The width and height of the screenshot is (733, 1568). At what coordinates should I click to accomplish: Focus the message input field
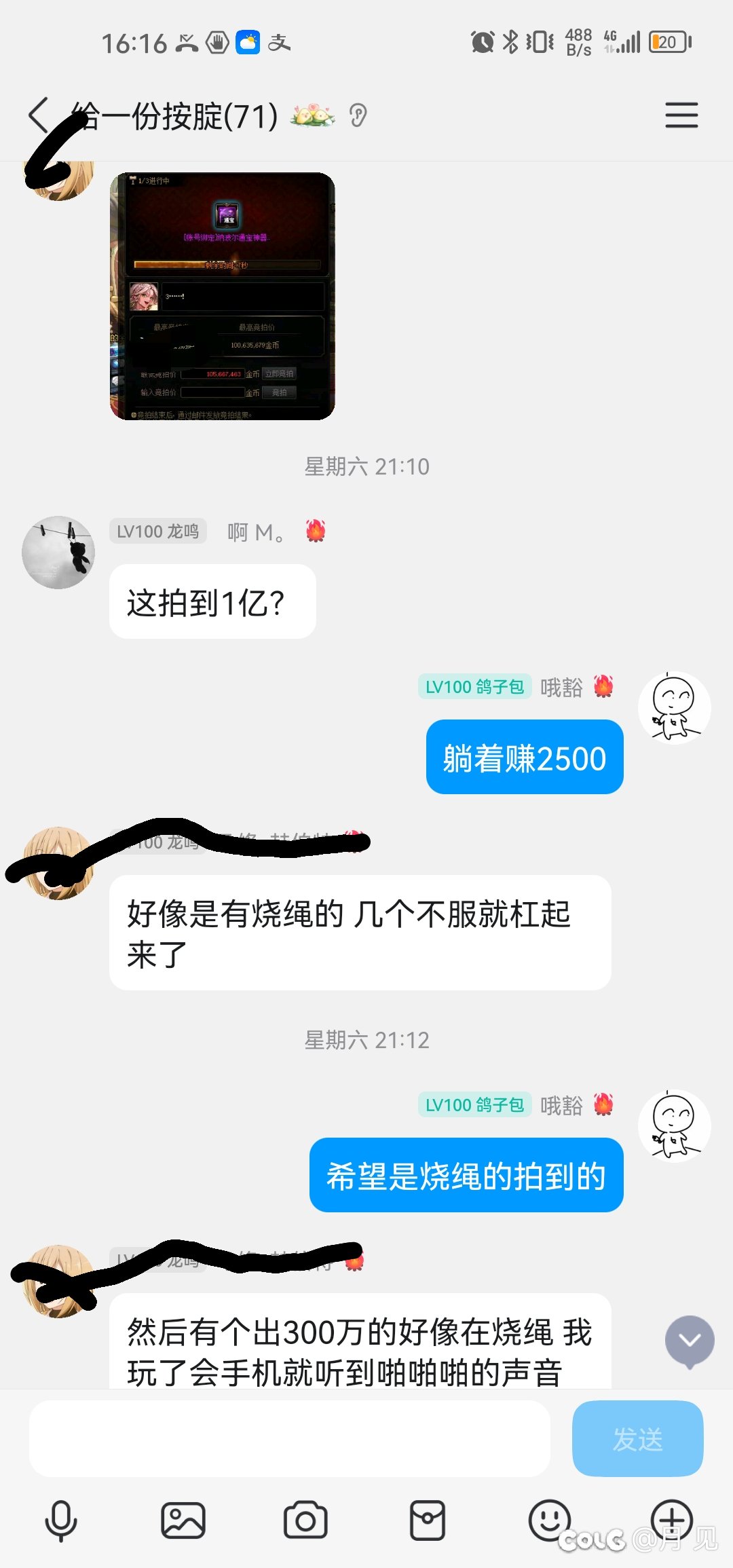pos(290,1438)
